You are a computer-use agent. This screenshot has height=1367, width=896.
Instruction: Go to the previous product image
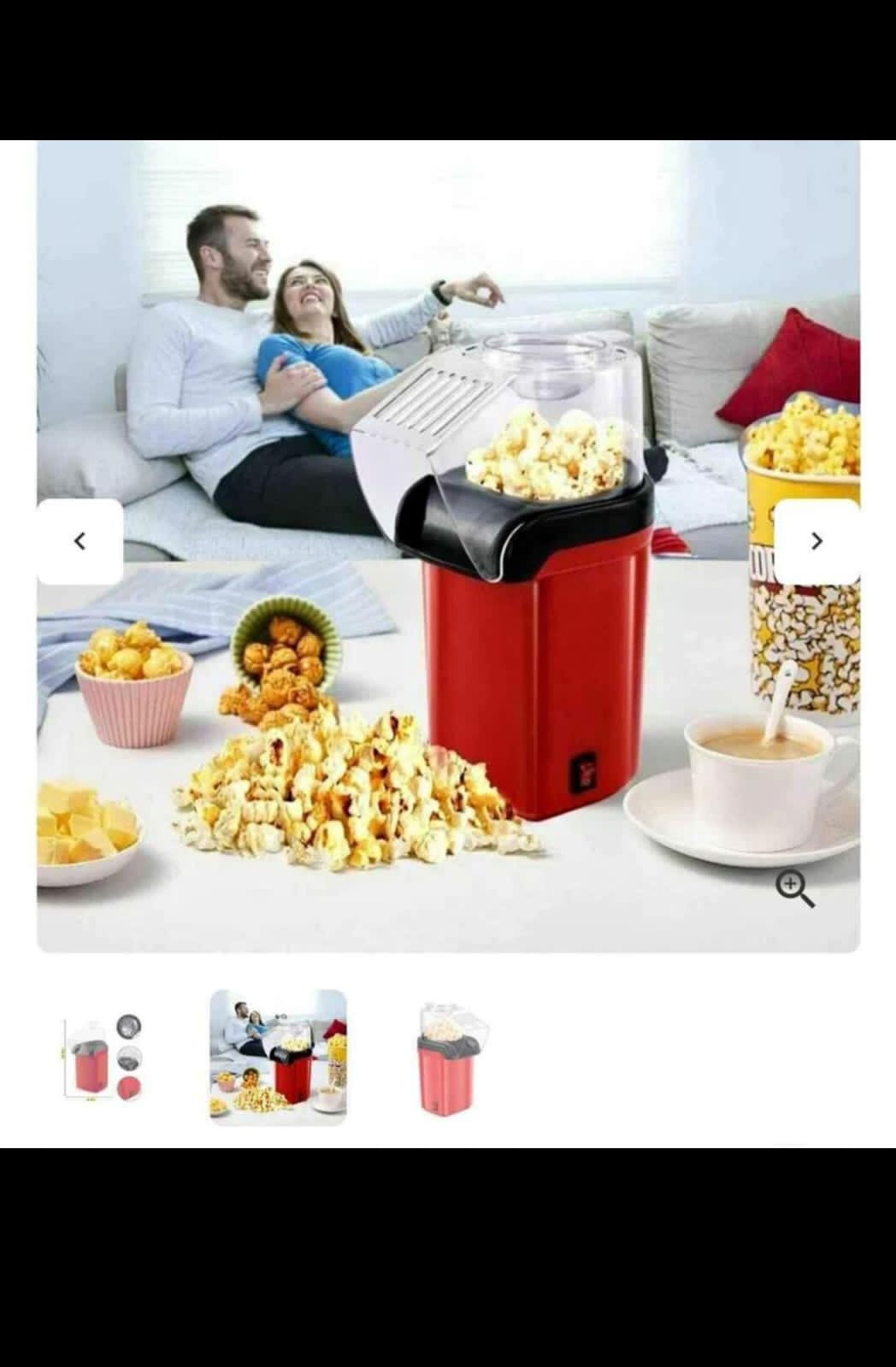[x=80, y=541]
